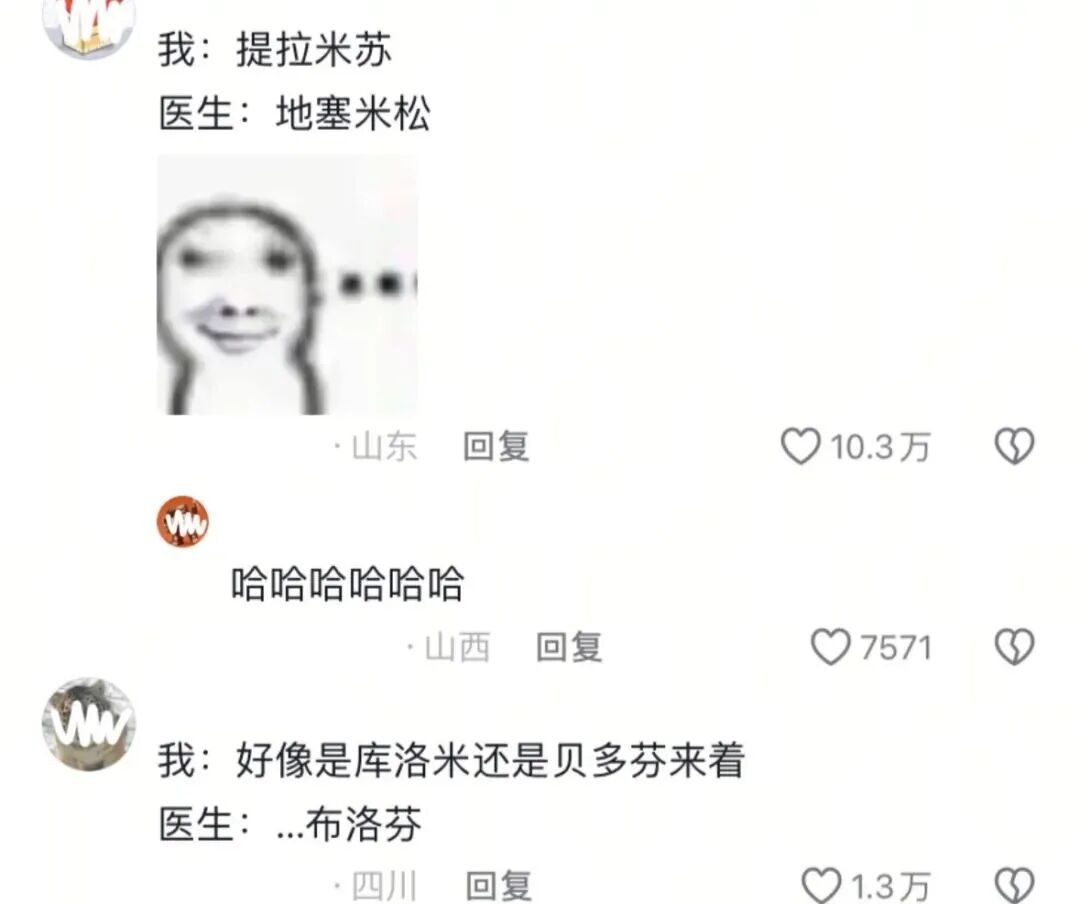Open the meme image in the first comment
This screenshot has height=904, width=1080.
(288, 285)
